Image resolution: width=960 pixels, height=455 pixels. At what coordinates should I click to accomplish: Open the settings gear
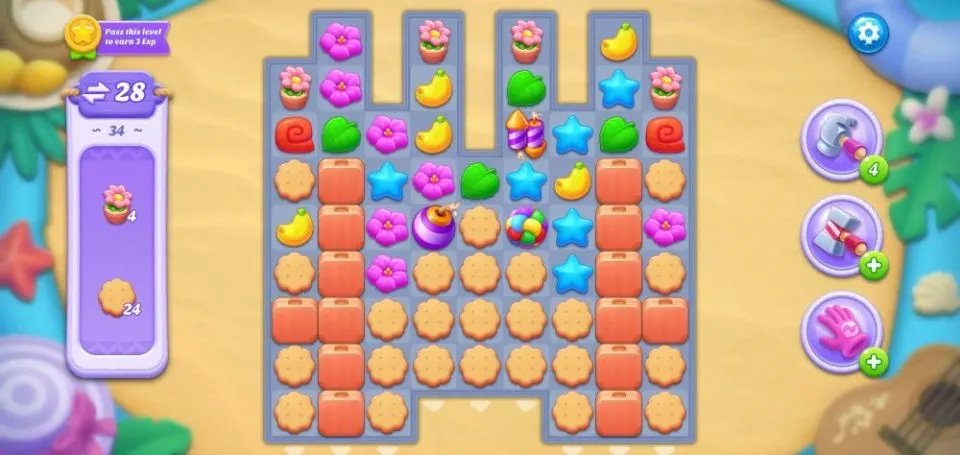click(x=868, y=34)
